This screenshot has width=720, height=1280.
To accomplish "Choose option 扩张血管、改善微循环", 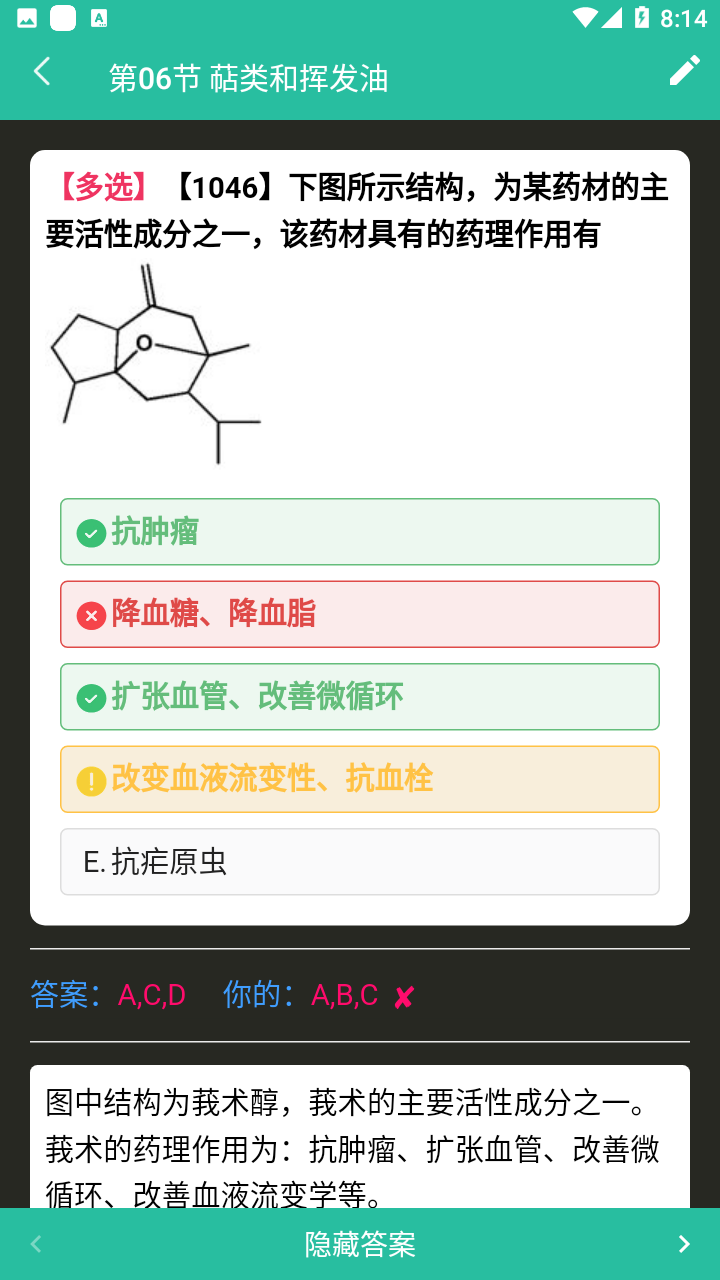I will [x=359, y=697].
